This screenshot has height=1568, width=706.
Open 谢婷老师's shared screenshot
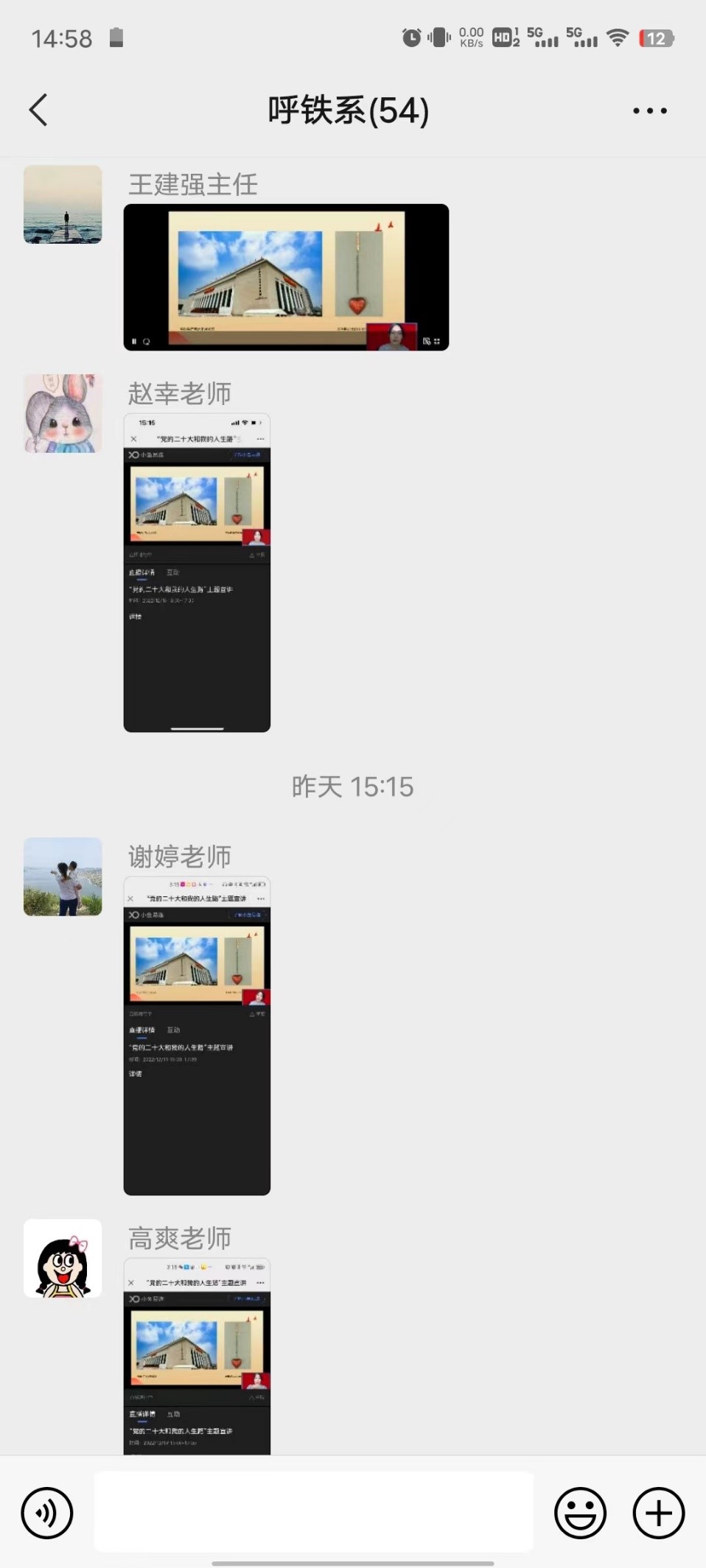point(197,1035)
